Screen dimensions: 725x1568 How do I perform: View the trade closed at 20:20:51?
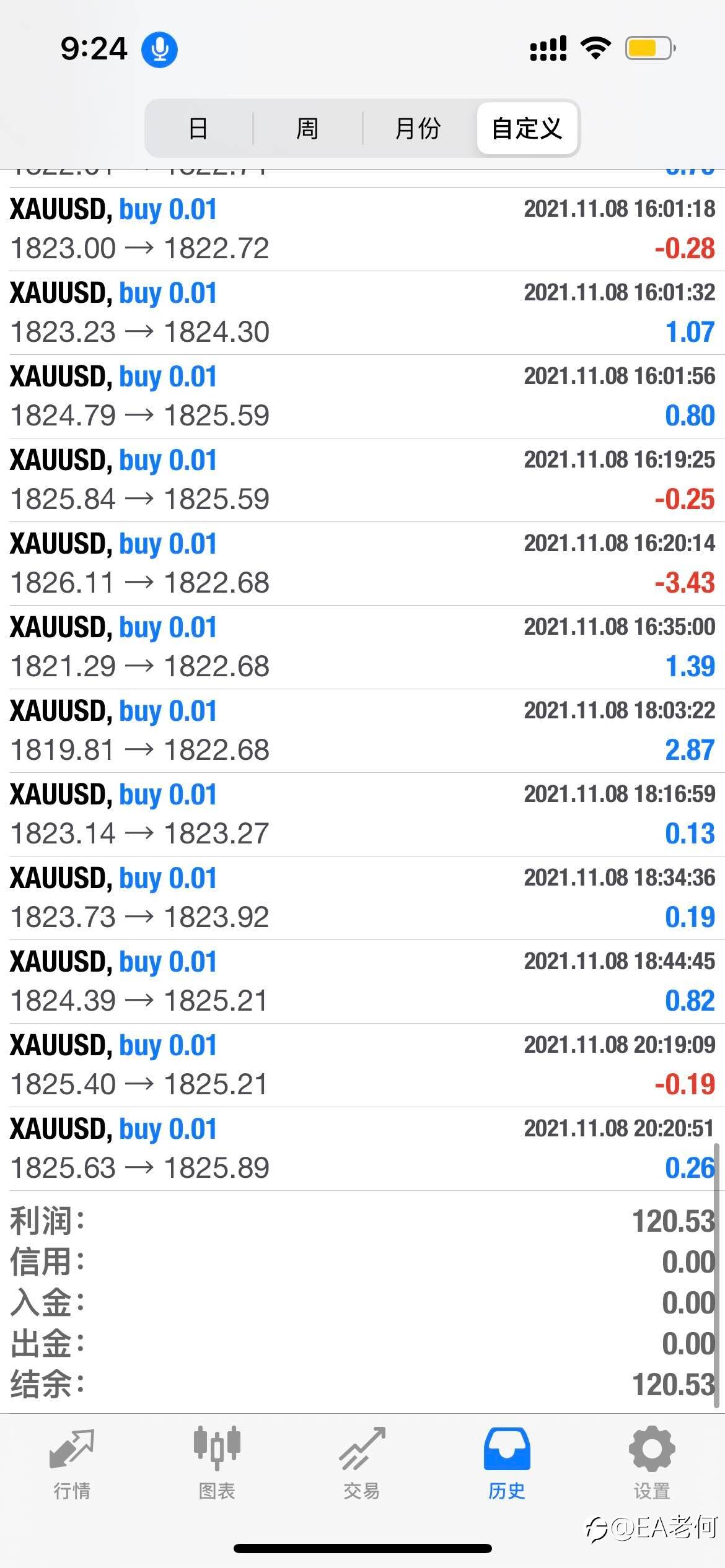click(362, 1149)
